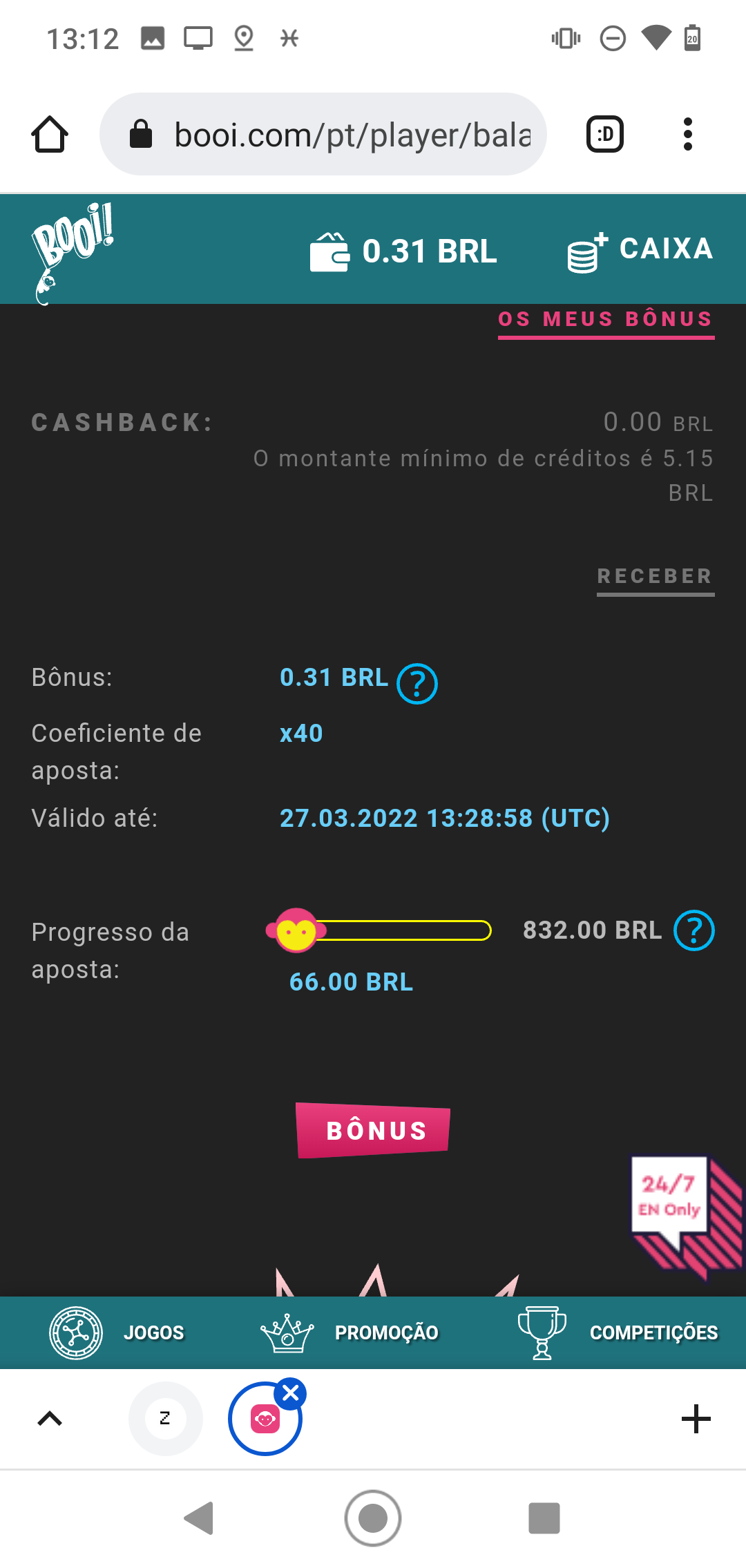Add a new browser tab
Screen dimensions: 746x1568
(696, 1419)
